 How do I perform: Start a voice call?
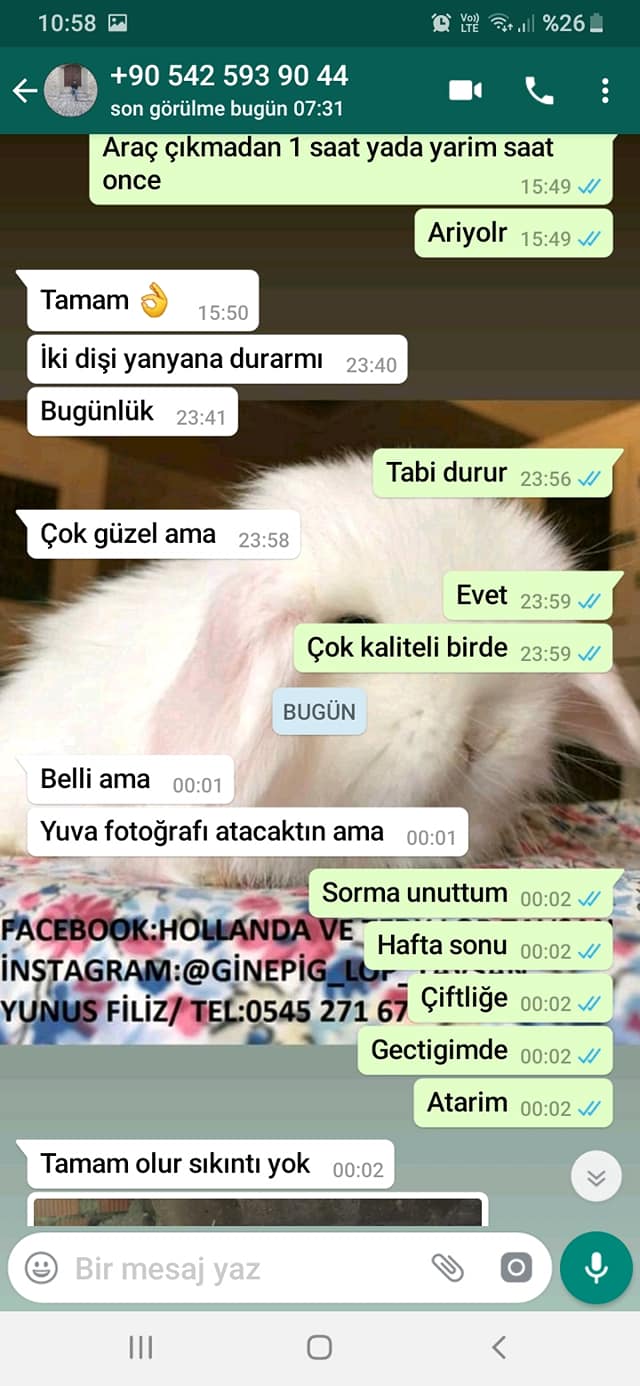pyautogui.click(x=539, y=91)
